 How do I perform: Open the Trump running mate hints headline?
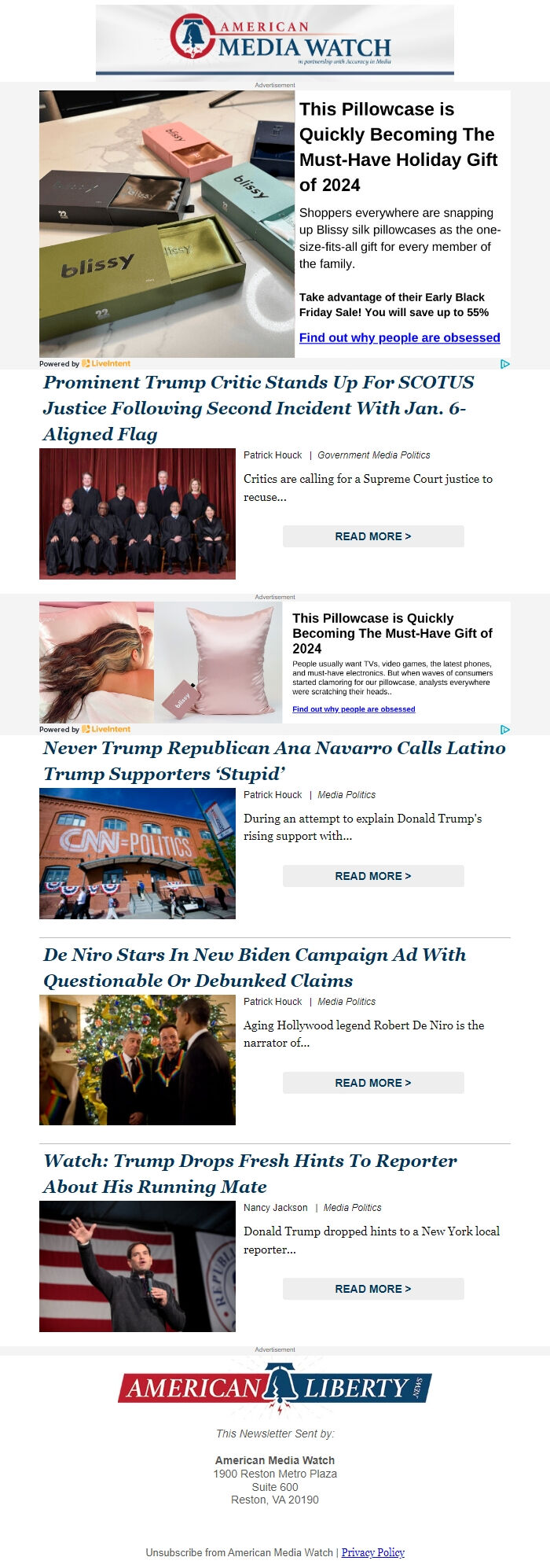(x=250, y=1173)
